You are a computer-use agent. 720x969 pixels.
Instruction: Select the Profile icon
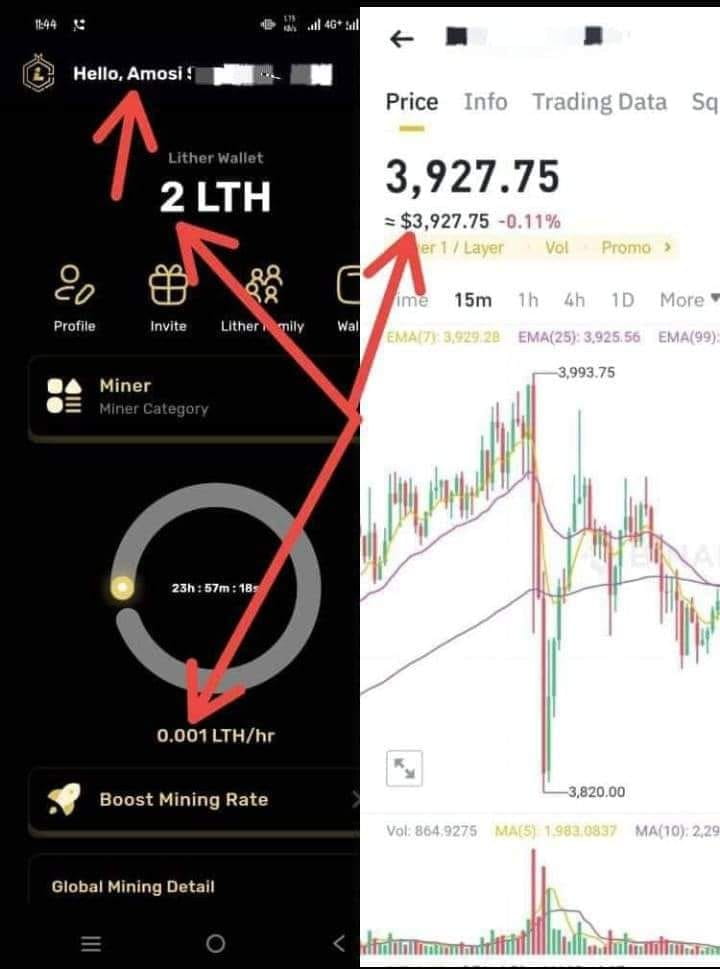click(x=76, y=288)
